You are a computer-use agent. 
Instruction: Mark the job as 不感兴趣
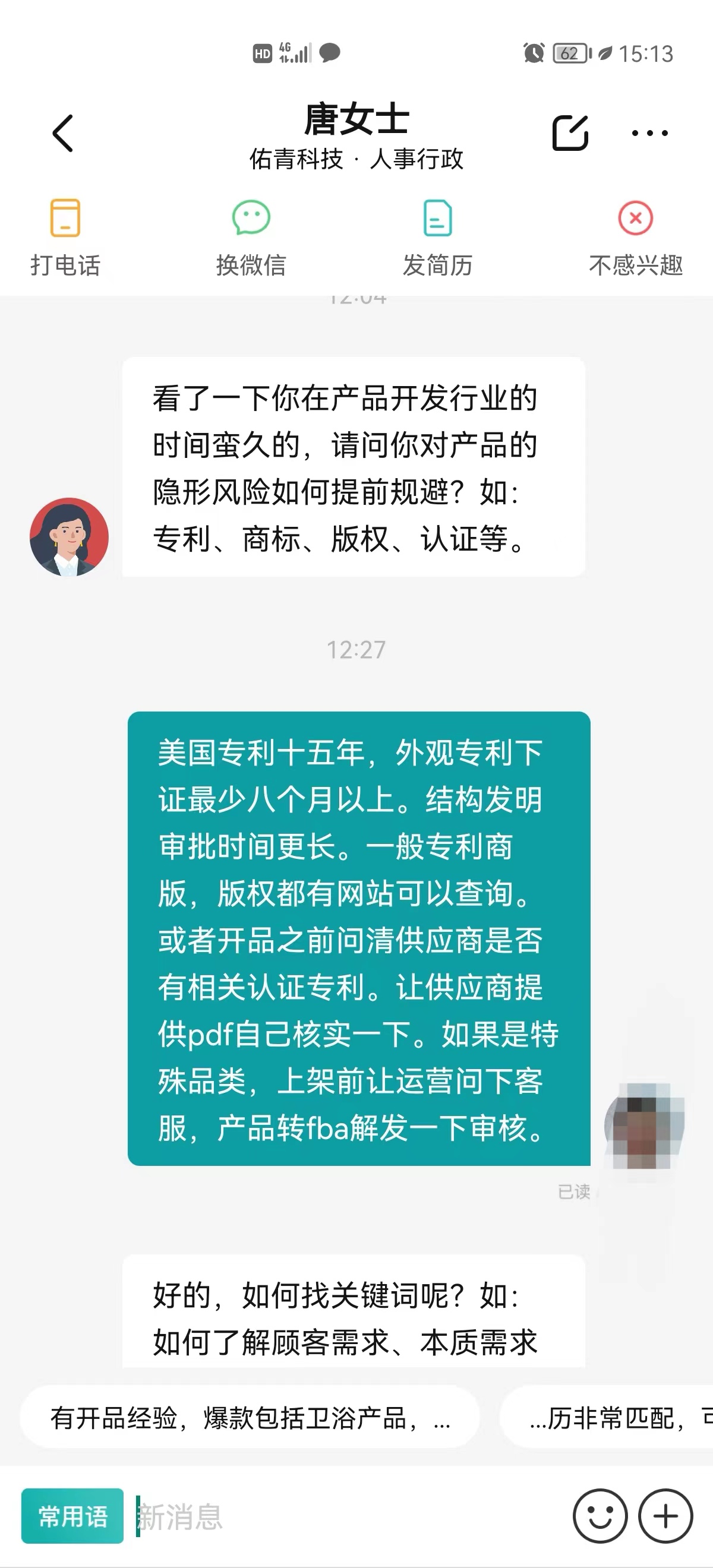tap(635, 238)
